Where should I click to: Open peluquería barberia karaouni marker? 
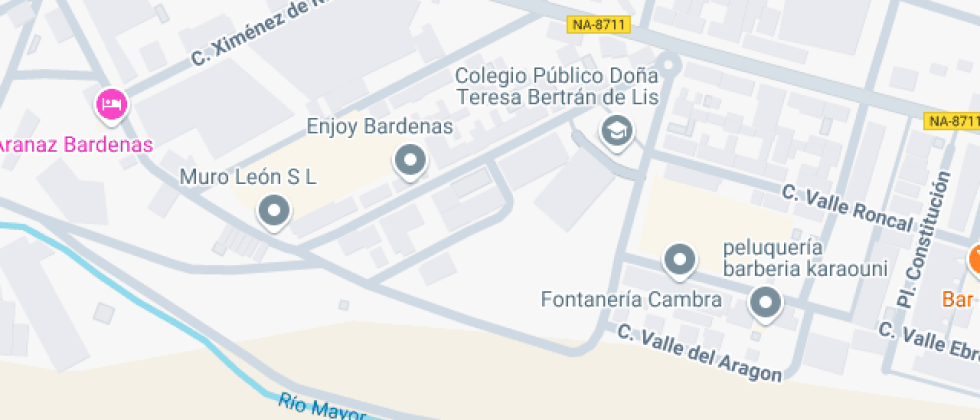coord(680,260)
